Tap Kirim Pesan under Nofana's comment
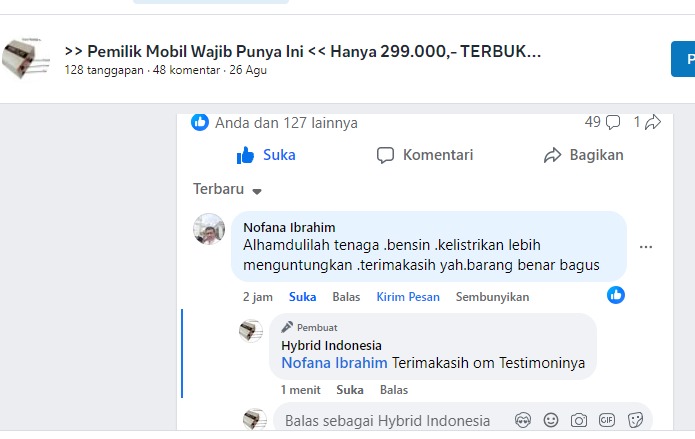Viewport: 695px width, 439px height. point(408,297)
